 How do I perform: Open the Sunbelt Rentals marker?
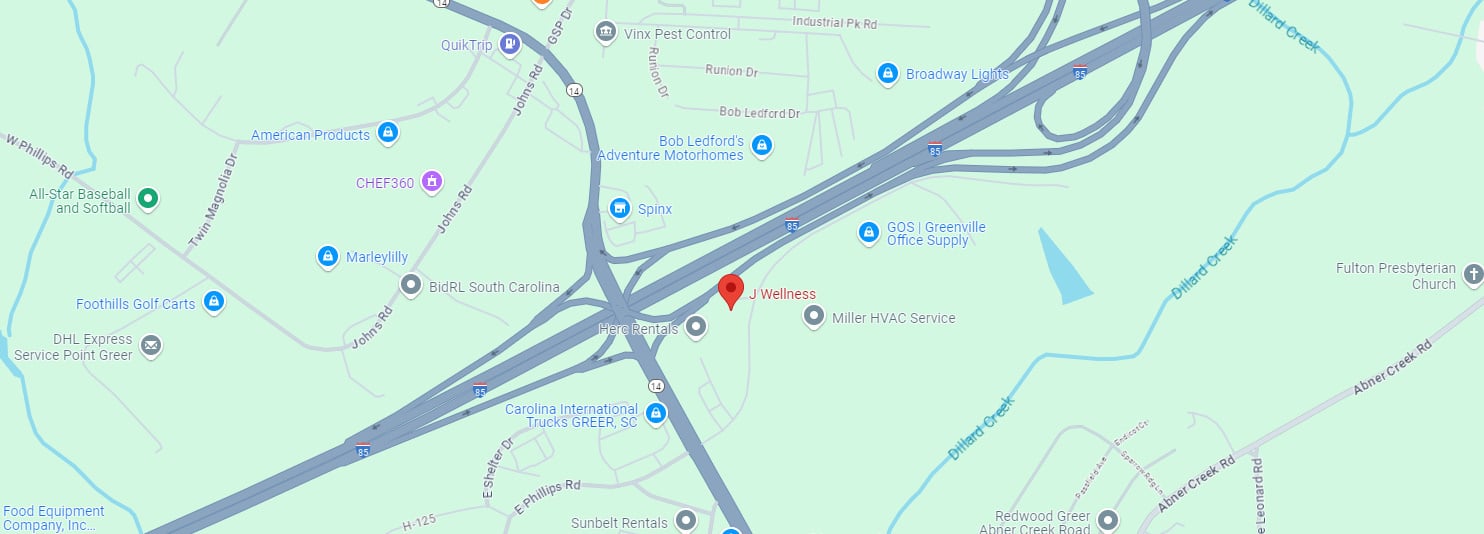685,520
